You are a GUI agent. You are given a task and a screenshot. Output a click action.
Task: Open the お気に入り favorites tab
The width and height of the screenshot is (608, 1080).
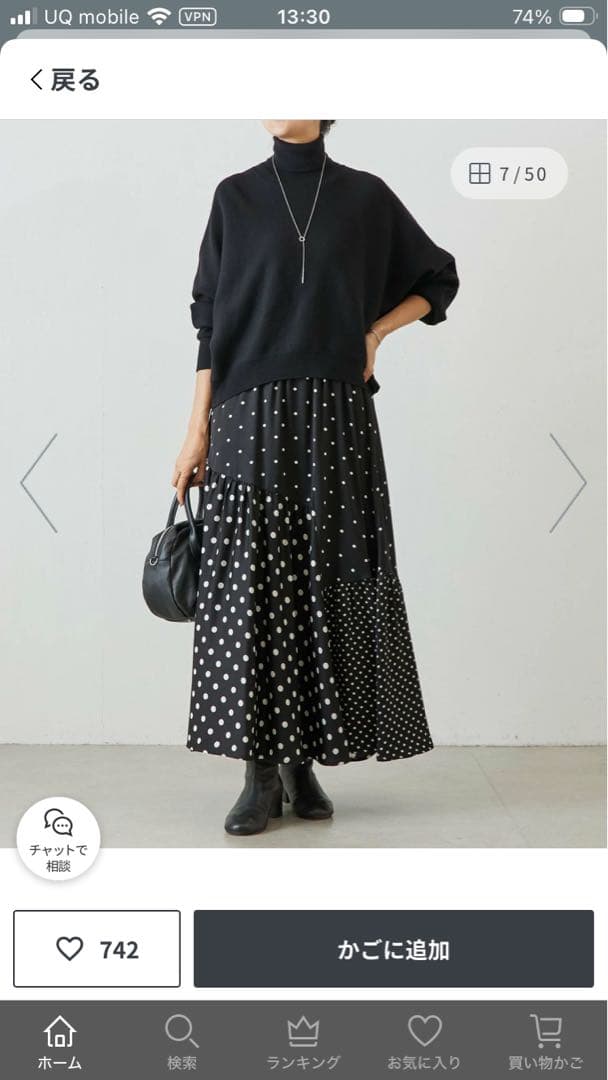tap(424, 1042)
